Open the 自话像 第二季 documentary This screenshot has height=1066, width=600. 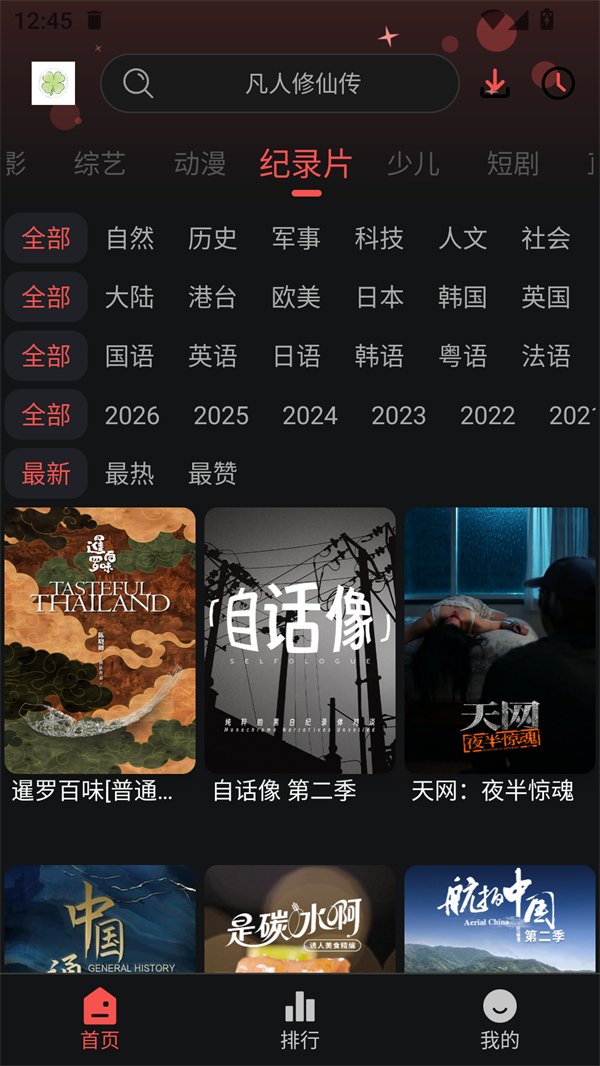pyautogui.click(x=300, y=640)
